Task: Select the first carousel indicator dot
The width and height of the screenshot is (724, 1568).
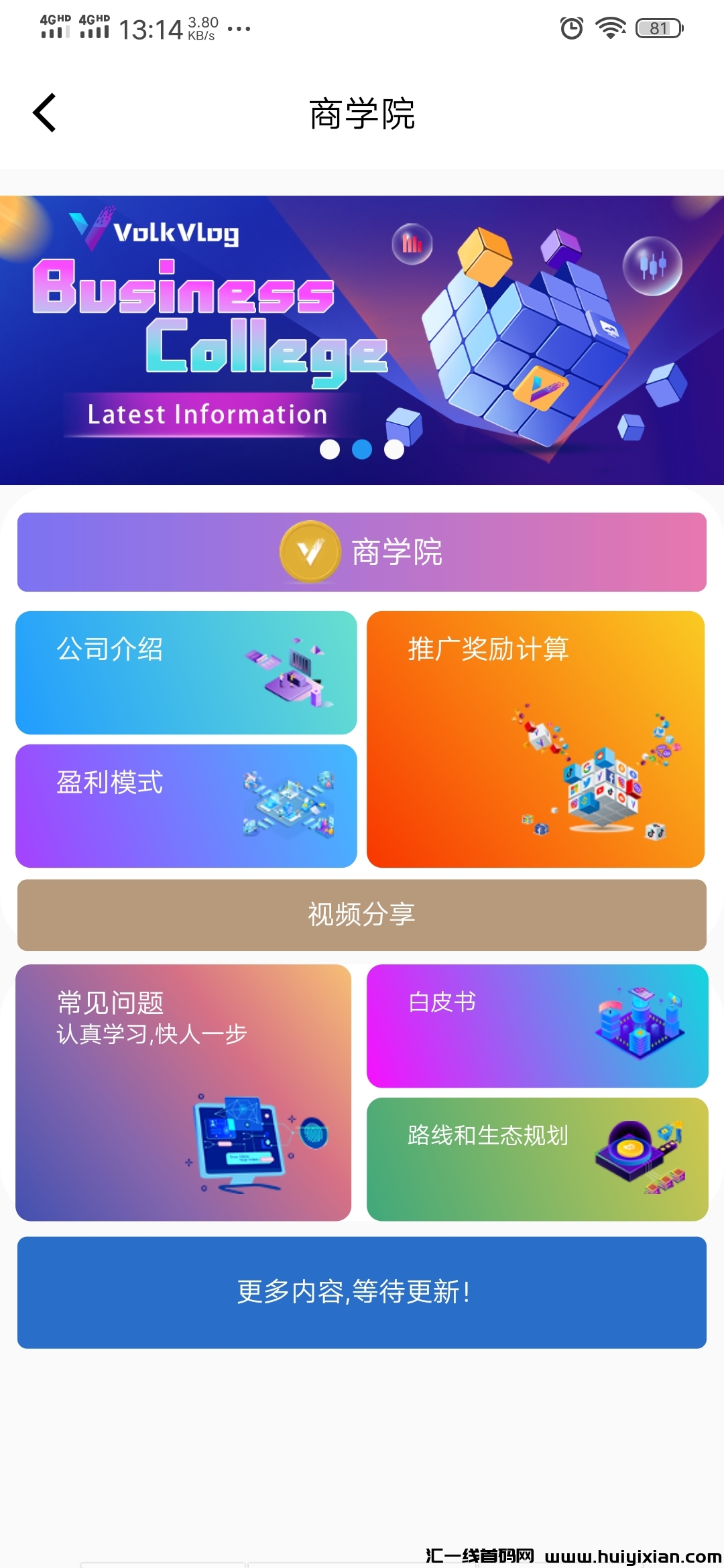Action: pos(330,450)
